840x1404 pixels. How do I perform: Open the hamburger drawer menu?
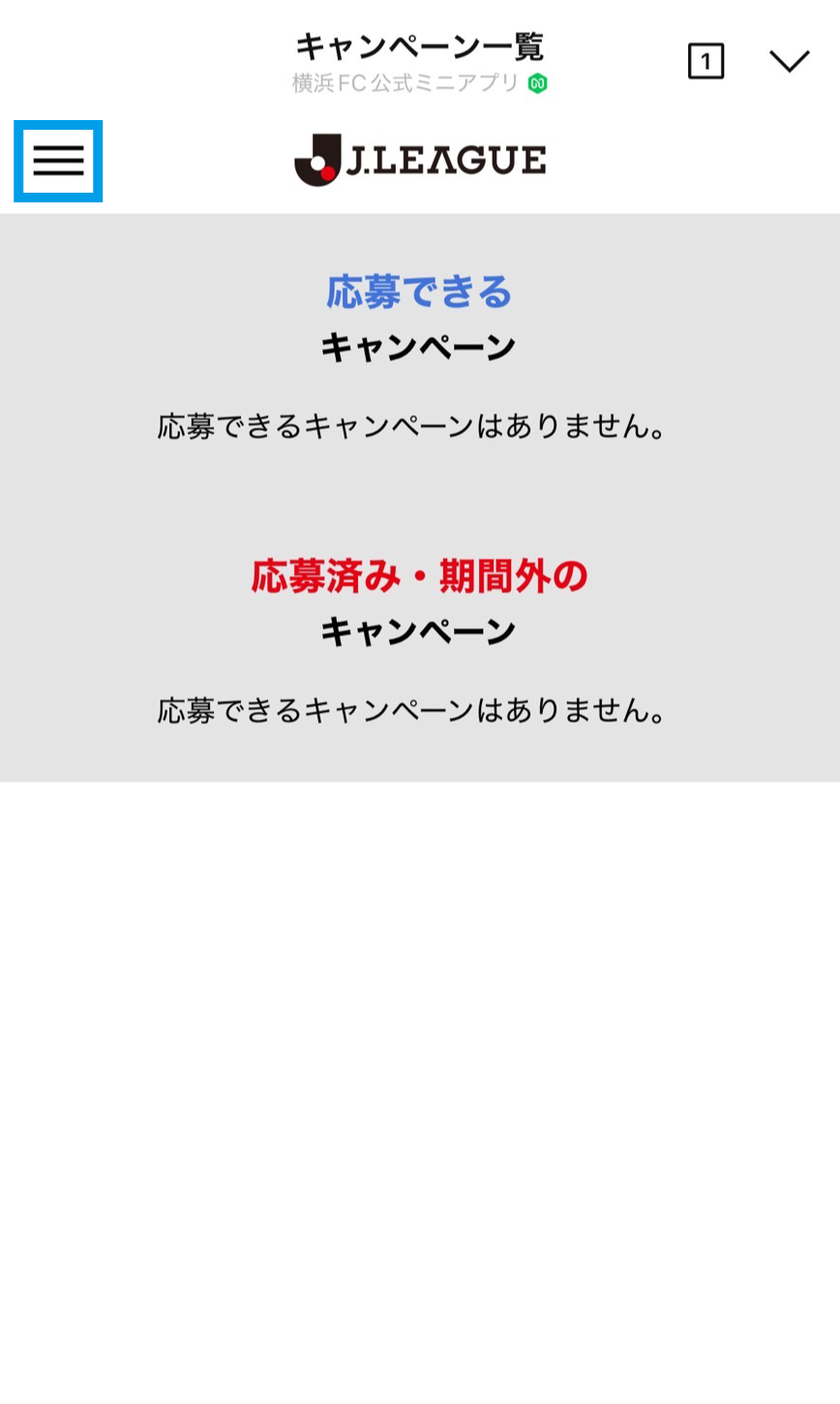[58, 161]
